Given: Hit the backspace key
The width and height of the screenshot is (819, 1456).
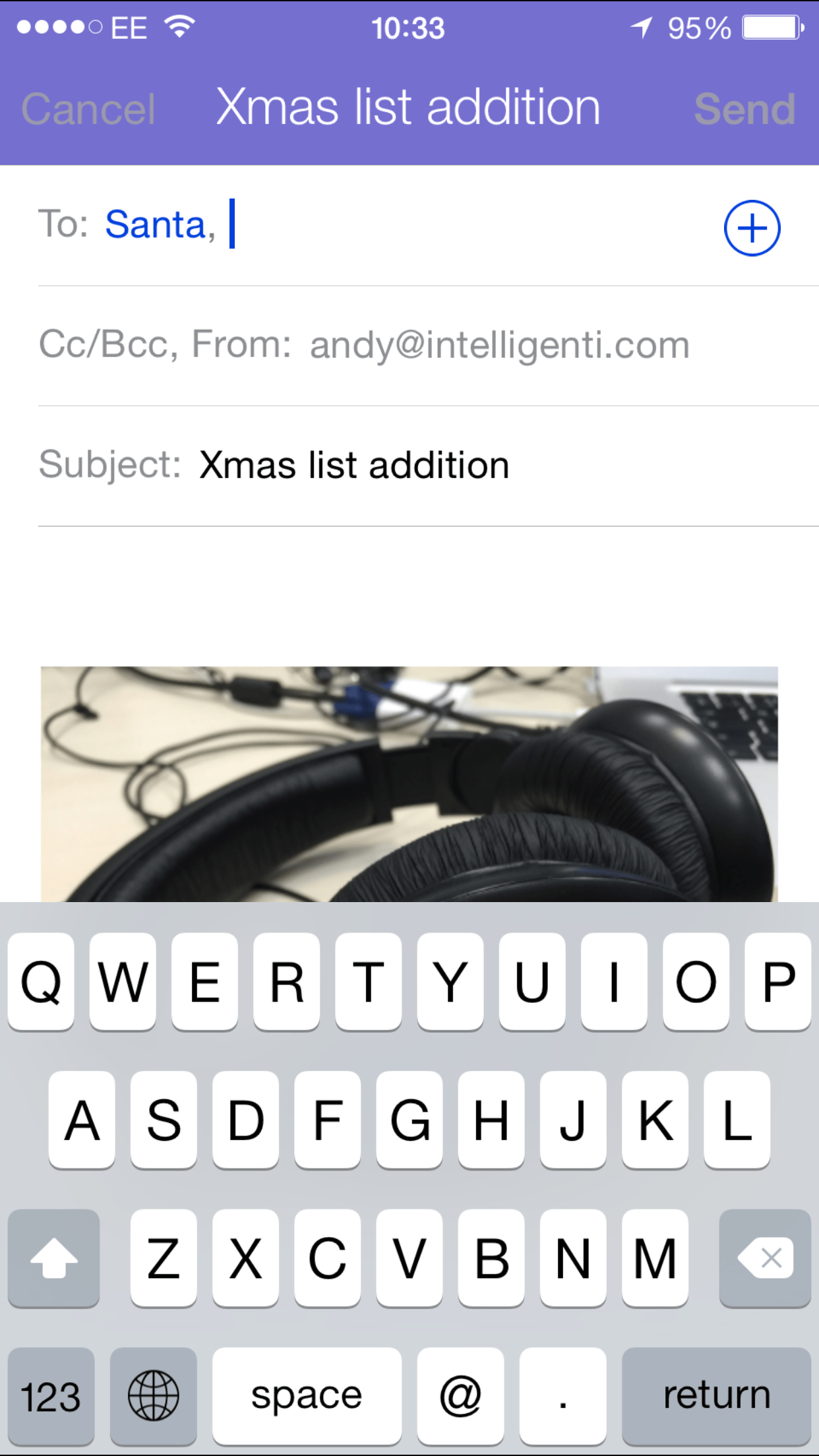Looking at the screenshot, I should [765, 1258].
